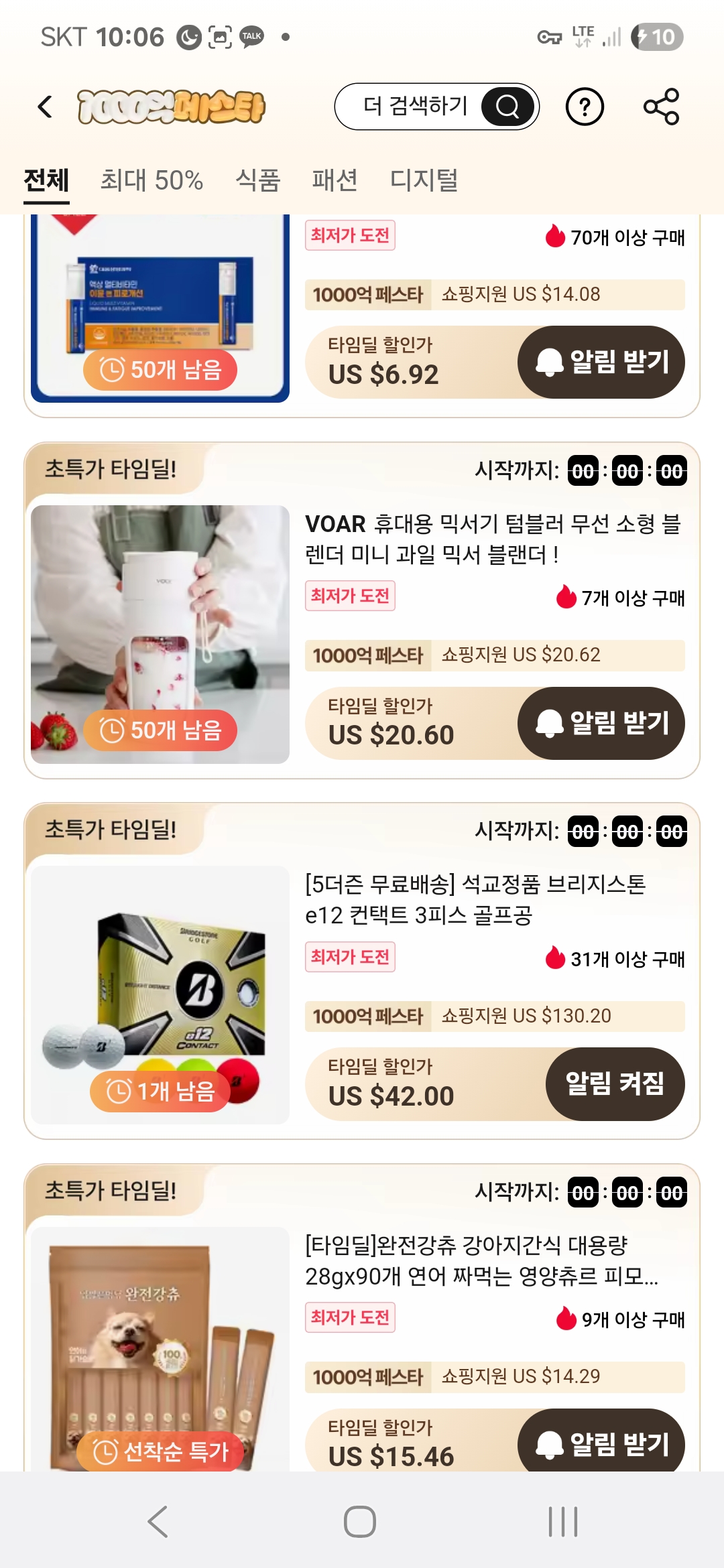
Task: Tap 알림 받기 for 완전강츄 dog treats
Action: 601,1441
